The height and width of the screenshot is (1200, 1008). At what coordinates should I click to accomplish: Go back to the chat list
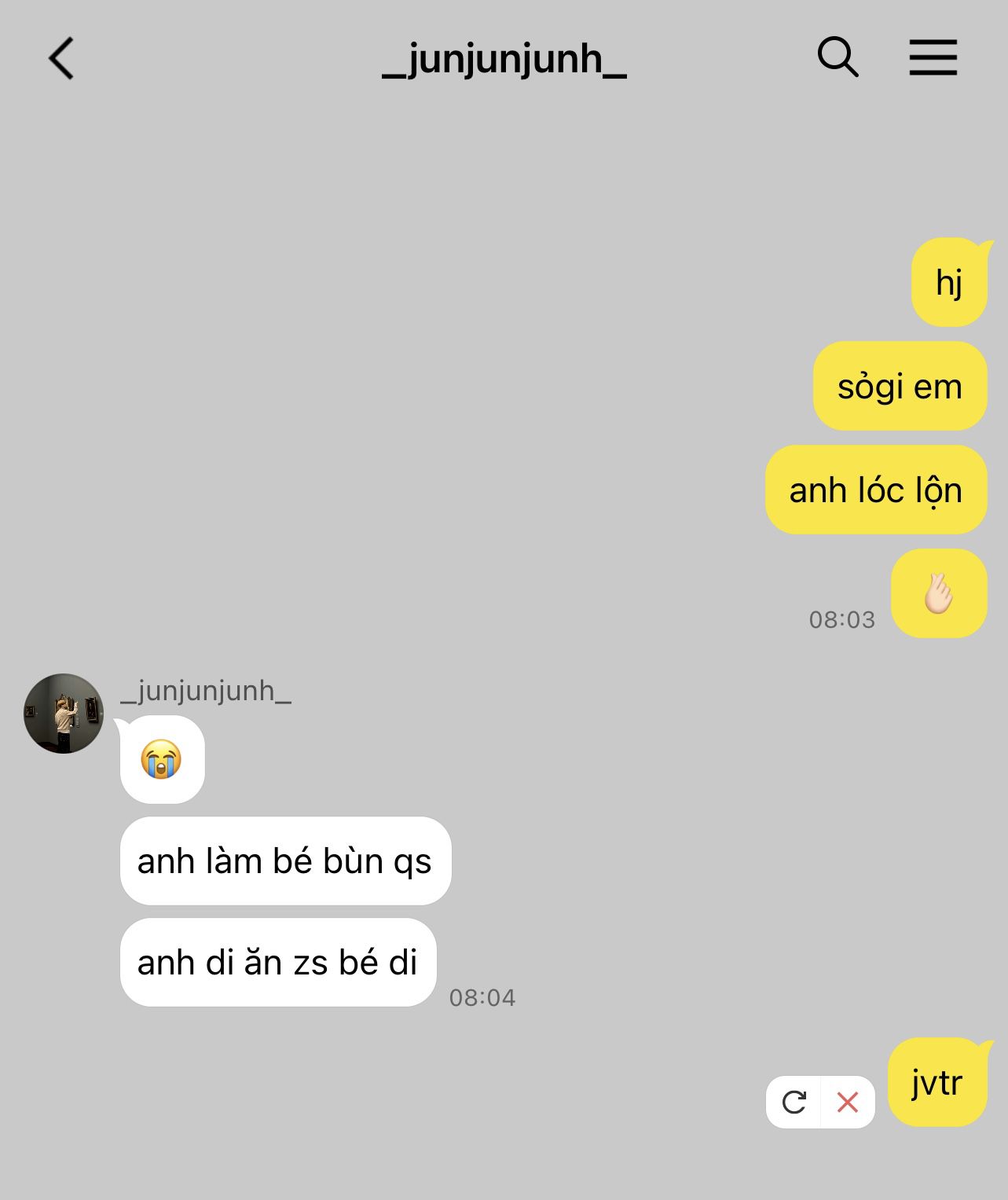(x=61, y=58)
